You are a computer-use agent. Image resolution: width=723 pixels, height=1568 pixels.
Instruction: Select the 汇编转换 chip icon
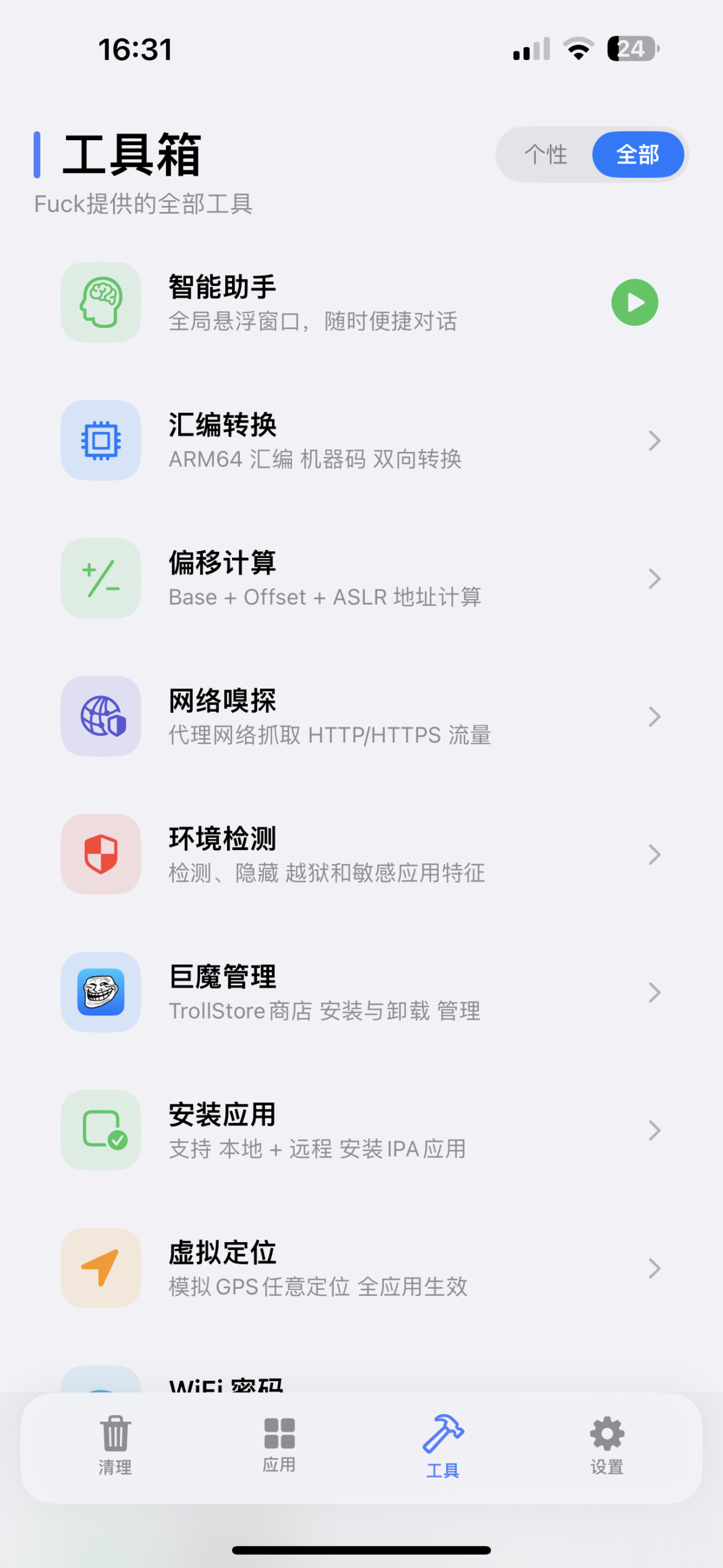(100, 440)
